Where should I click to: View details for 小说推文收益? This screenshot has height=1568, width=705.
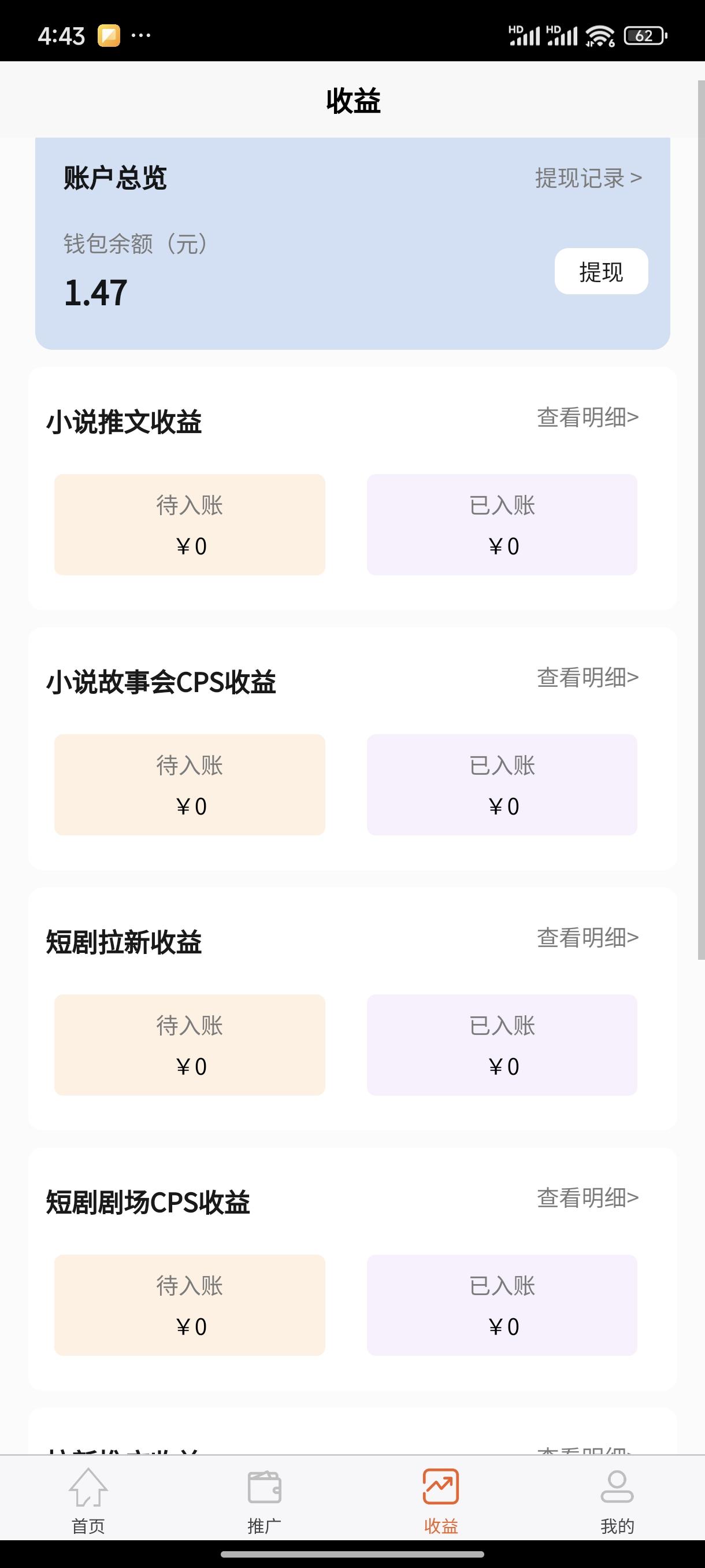[587, 417]
